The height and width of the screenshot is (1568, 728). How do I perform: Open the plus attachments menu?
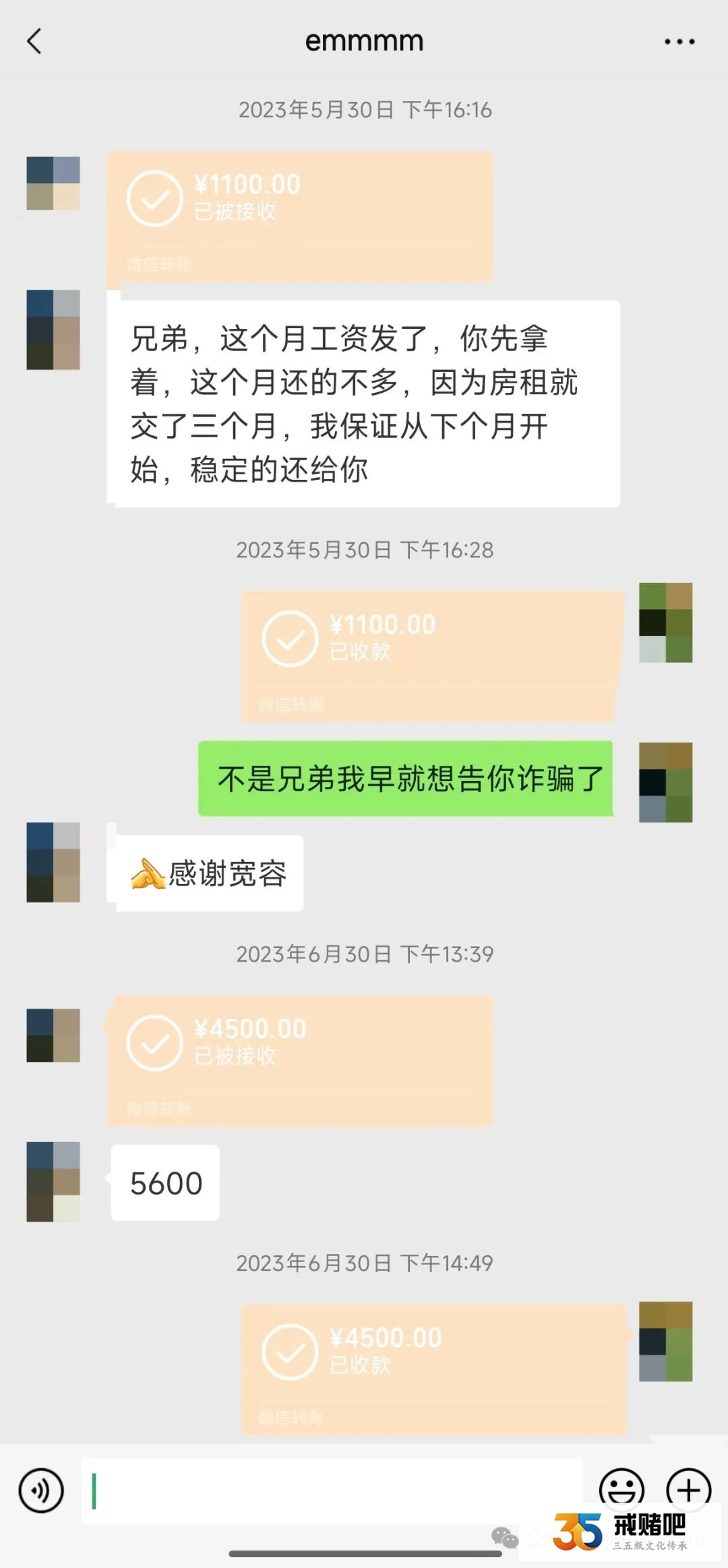point(688,1487)
